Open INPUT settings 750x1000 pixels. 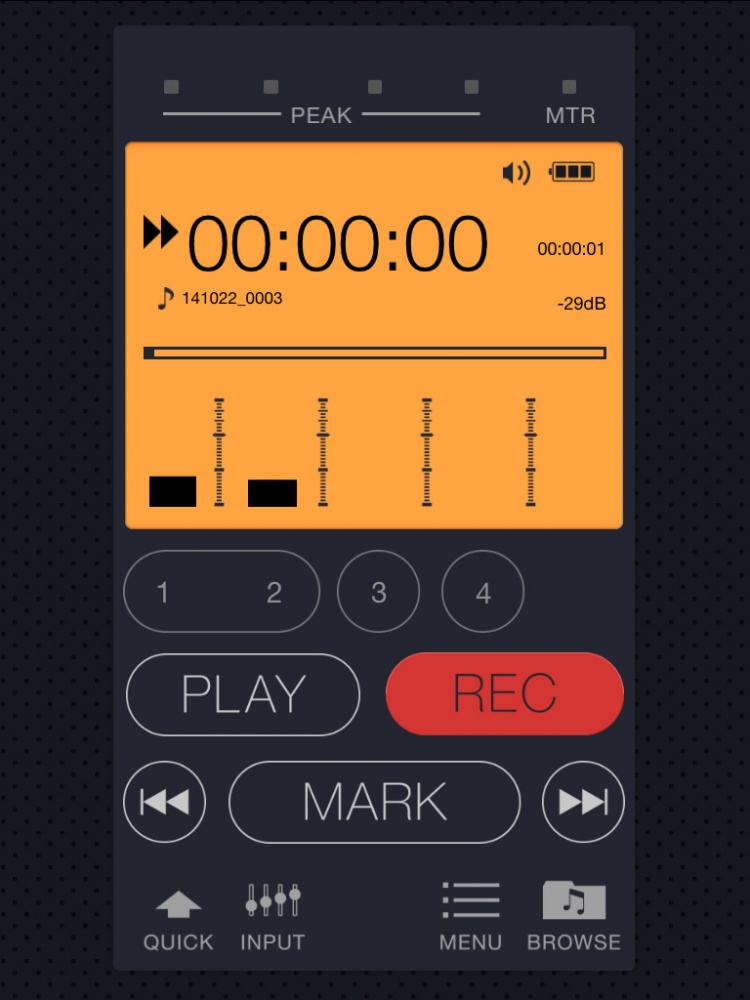coord(273,918)
